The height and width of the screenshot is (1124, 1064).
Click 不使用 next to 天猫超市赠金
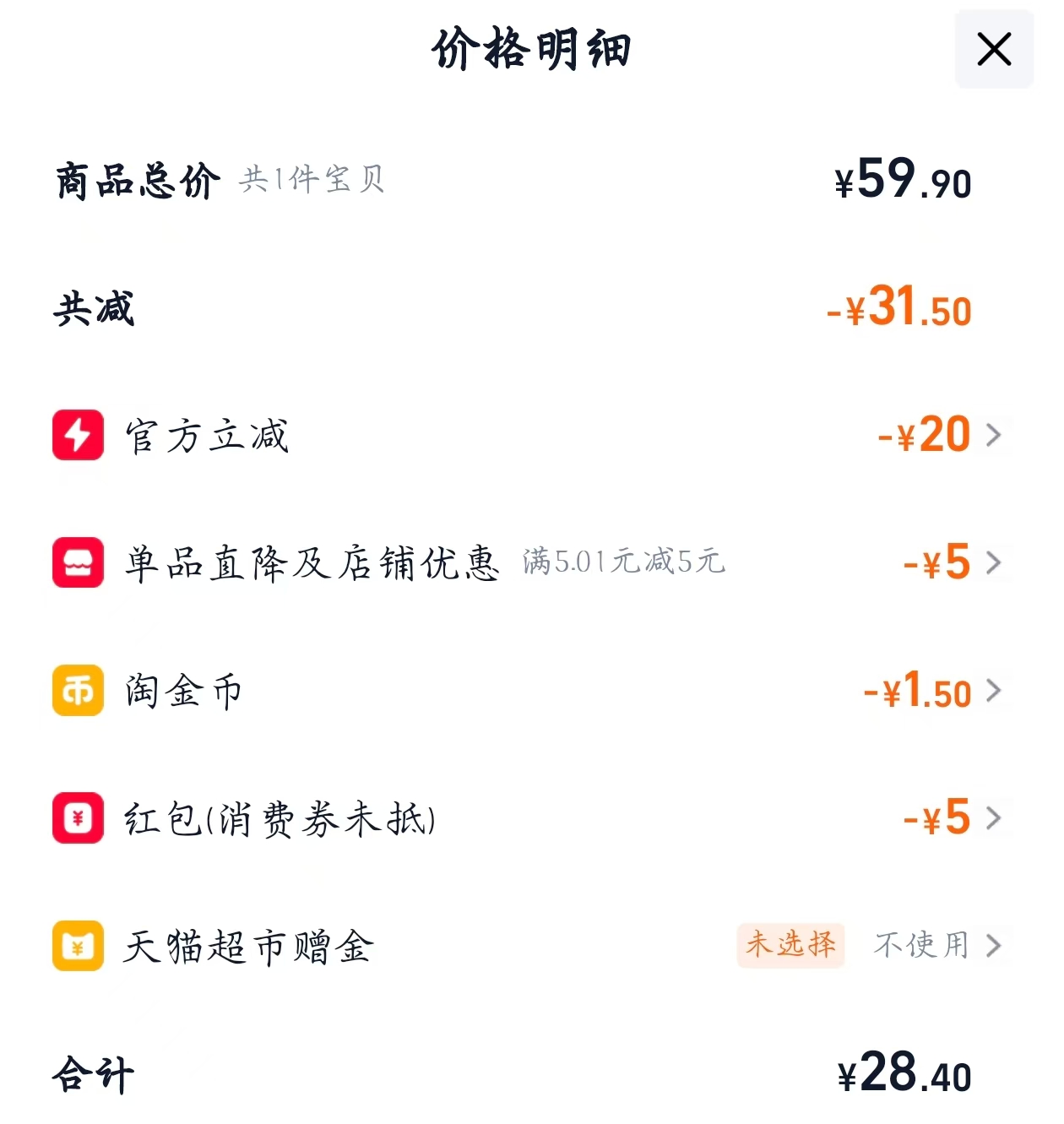pyautogui.click(x=920, y=947)
